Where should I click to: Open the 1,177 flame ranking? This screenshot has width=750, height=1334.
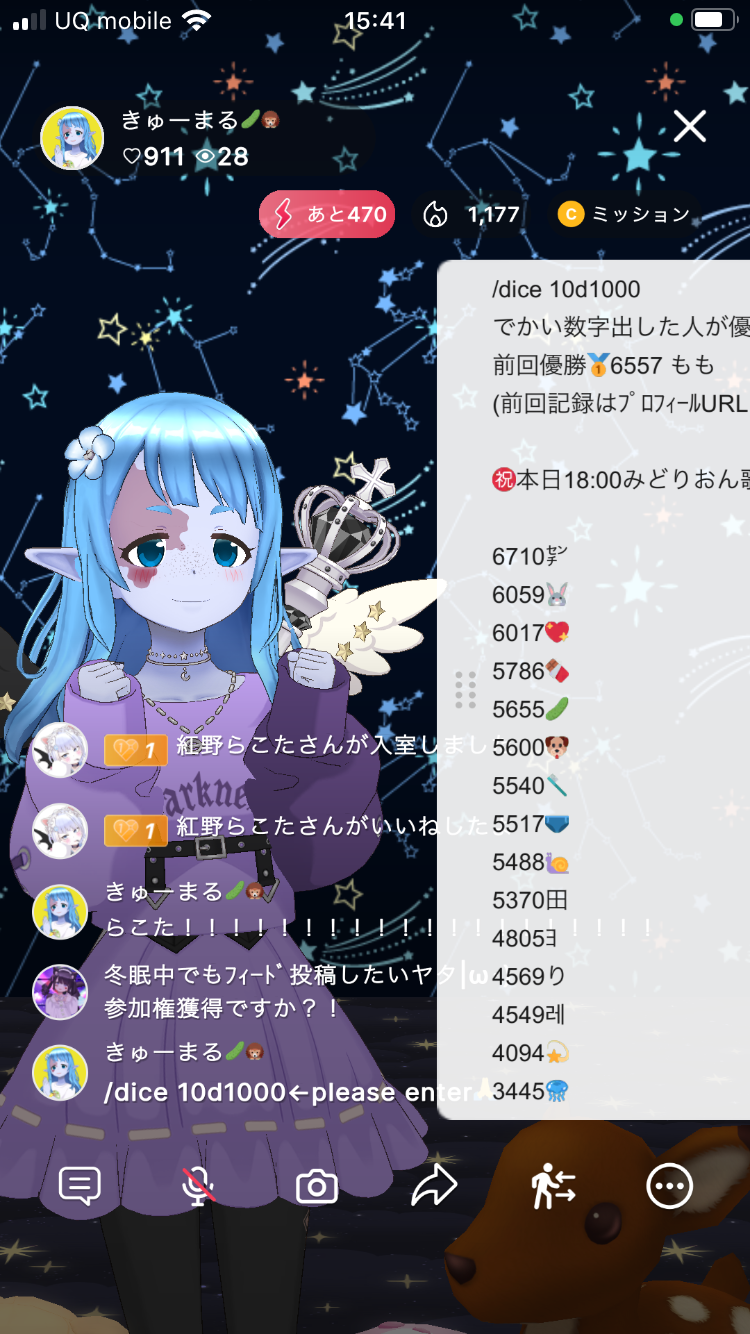[x=471, y=214]
